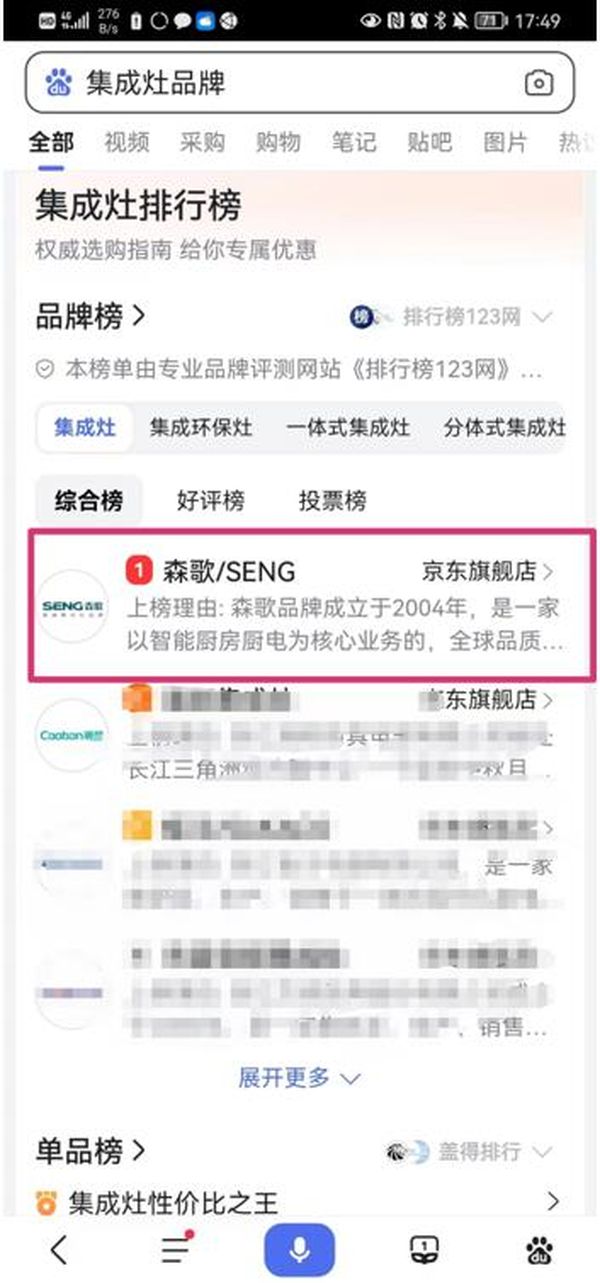
Task: Start voice search with the microphone
Action: (299, 1249)
